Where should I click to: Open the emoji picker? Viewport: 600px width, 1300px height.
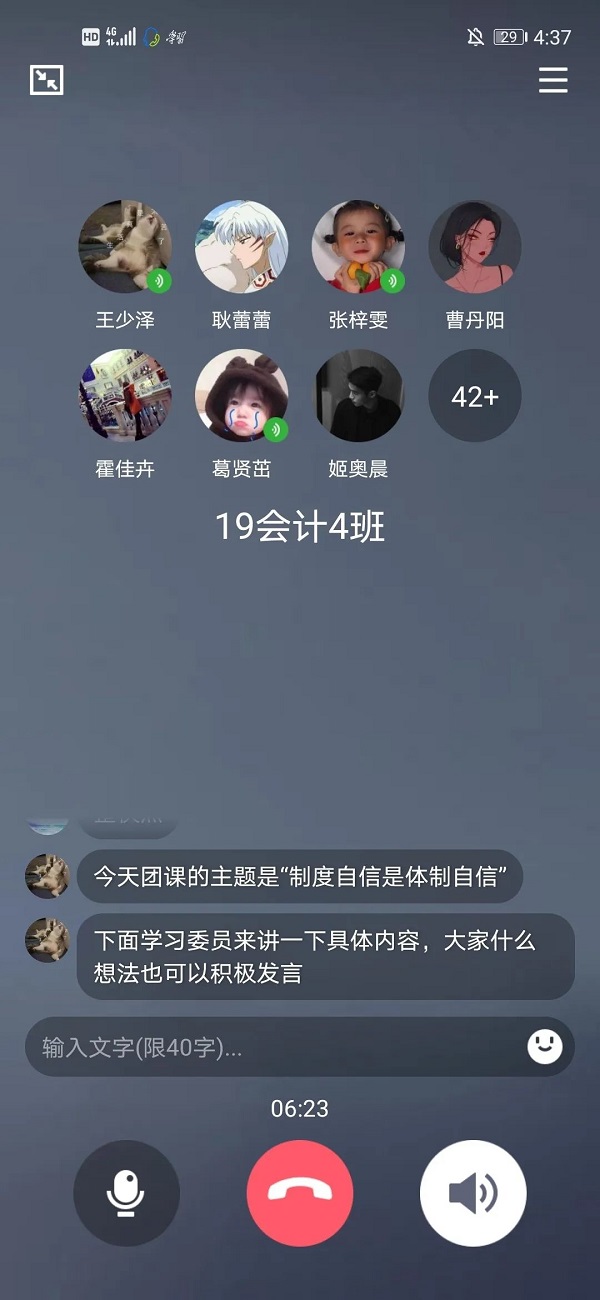pos(545,1047)
